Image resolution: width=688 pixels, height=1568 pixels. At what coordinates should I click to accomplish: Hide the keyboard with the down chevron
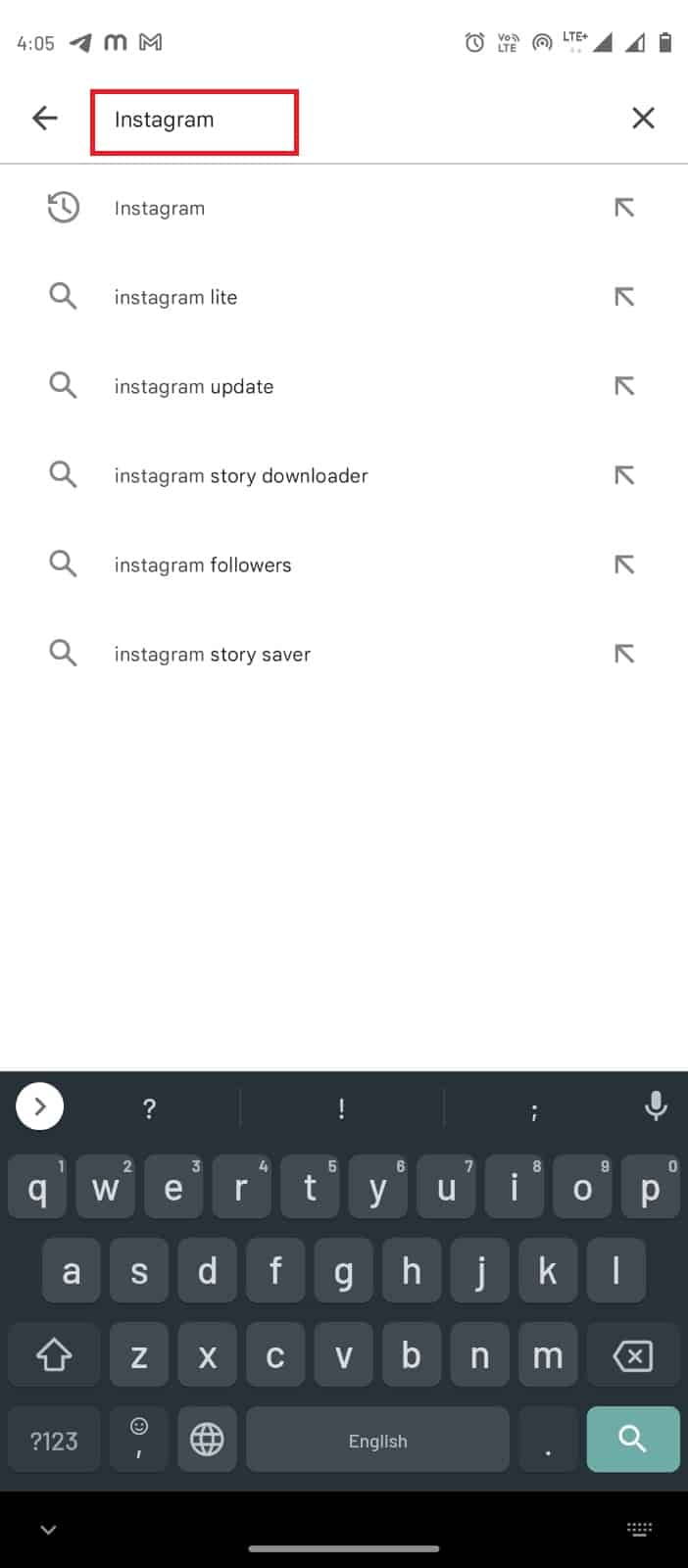coord(48,1529)
